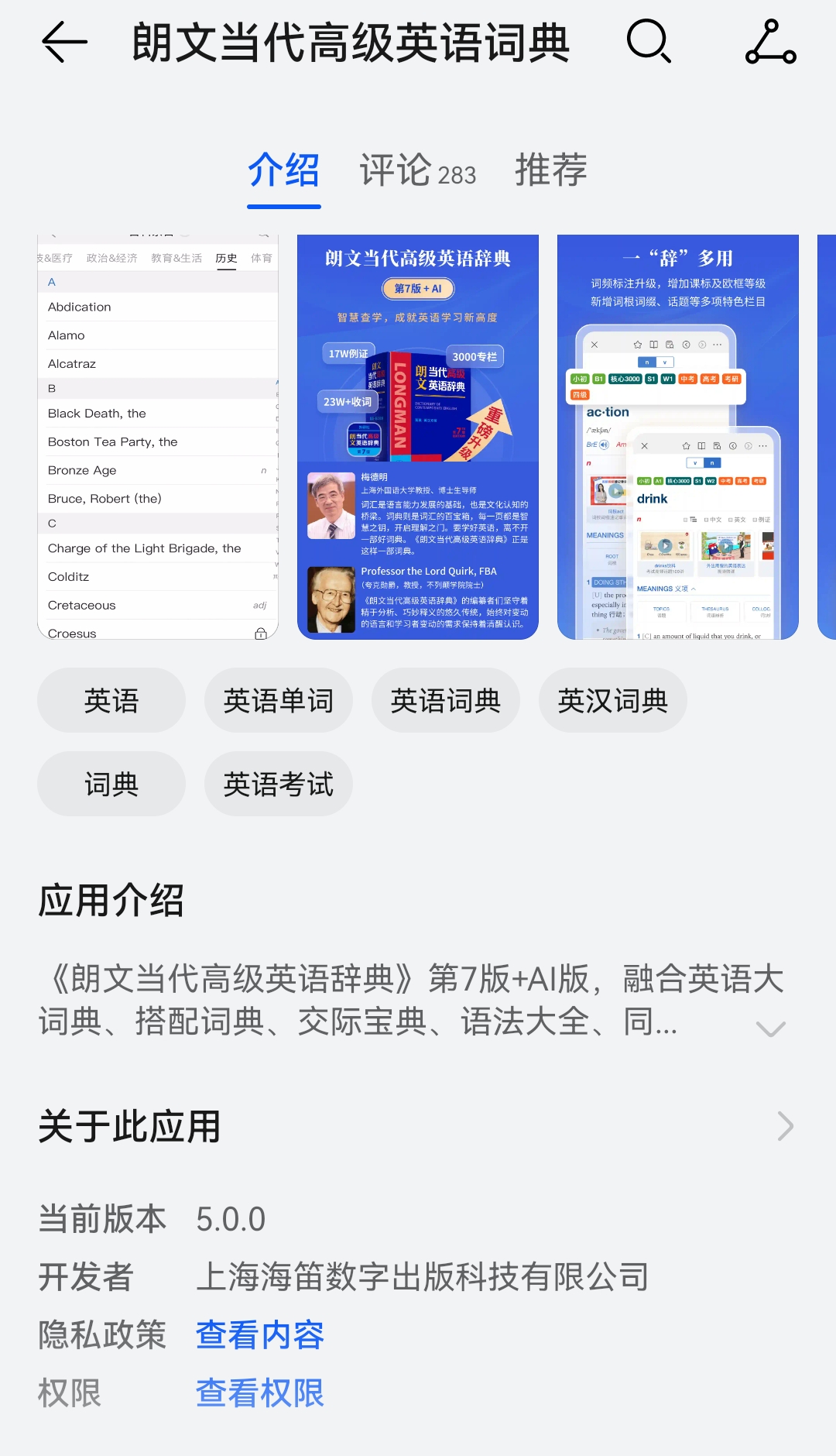This screenshot has height=1456, width=836.
Task: Open the 词典 tag chip
Action: point(111,784)
